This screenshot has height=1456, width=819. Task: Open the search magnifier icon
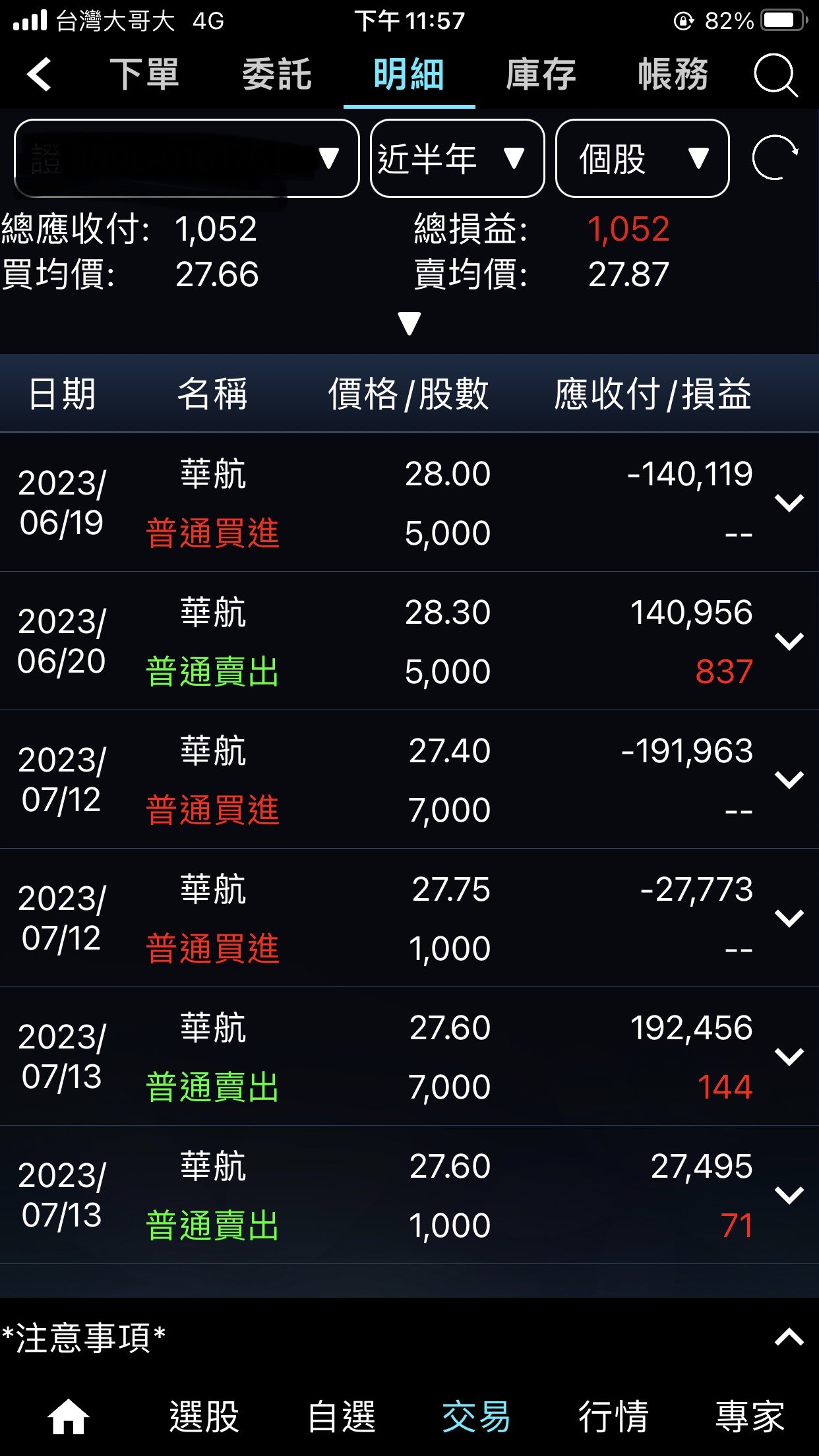click(775, 75)
